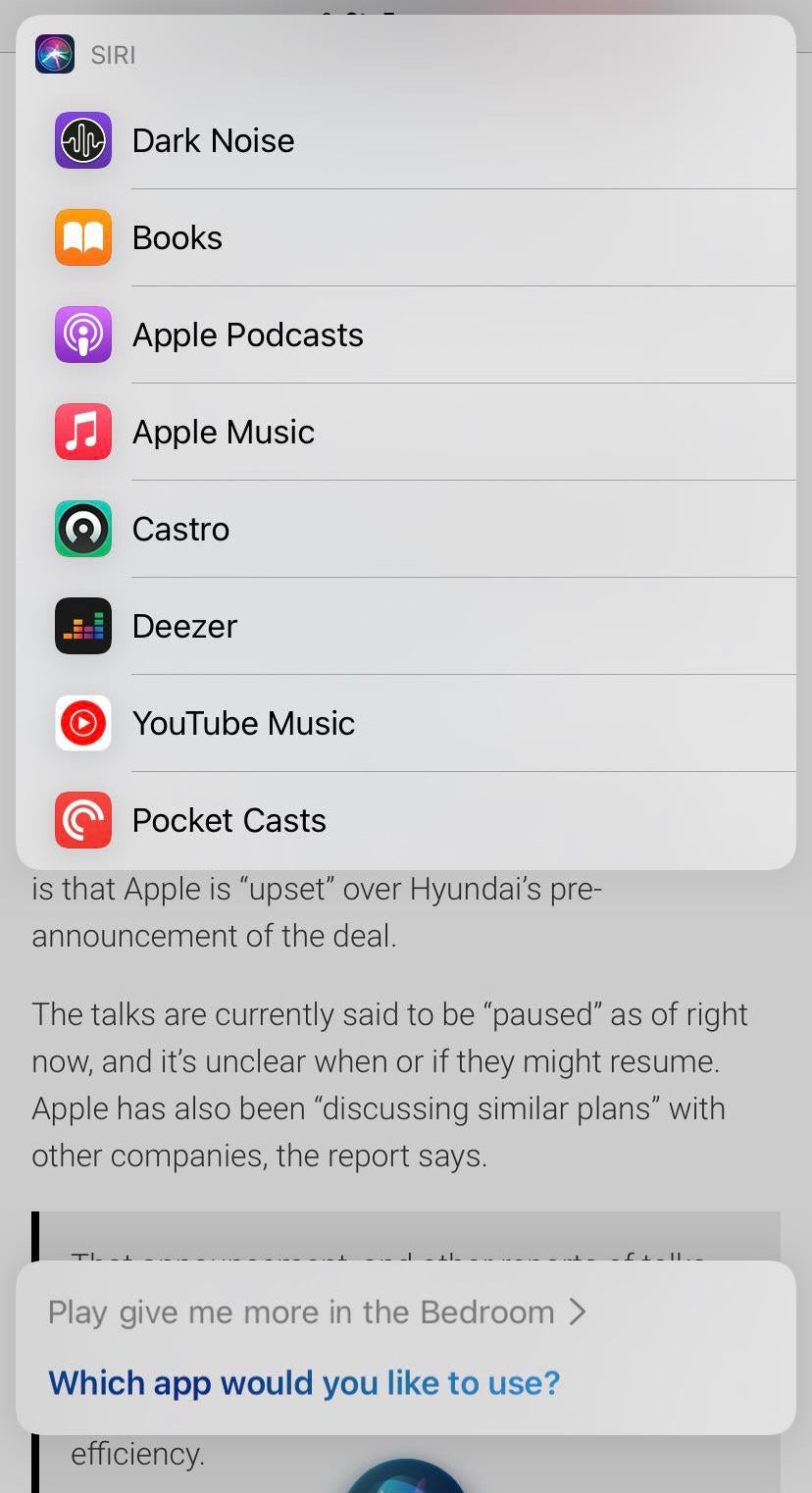Choose Castro from the Siri list

[180, 530]
